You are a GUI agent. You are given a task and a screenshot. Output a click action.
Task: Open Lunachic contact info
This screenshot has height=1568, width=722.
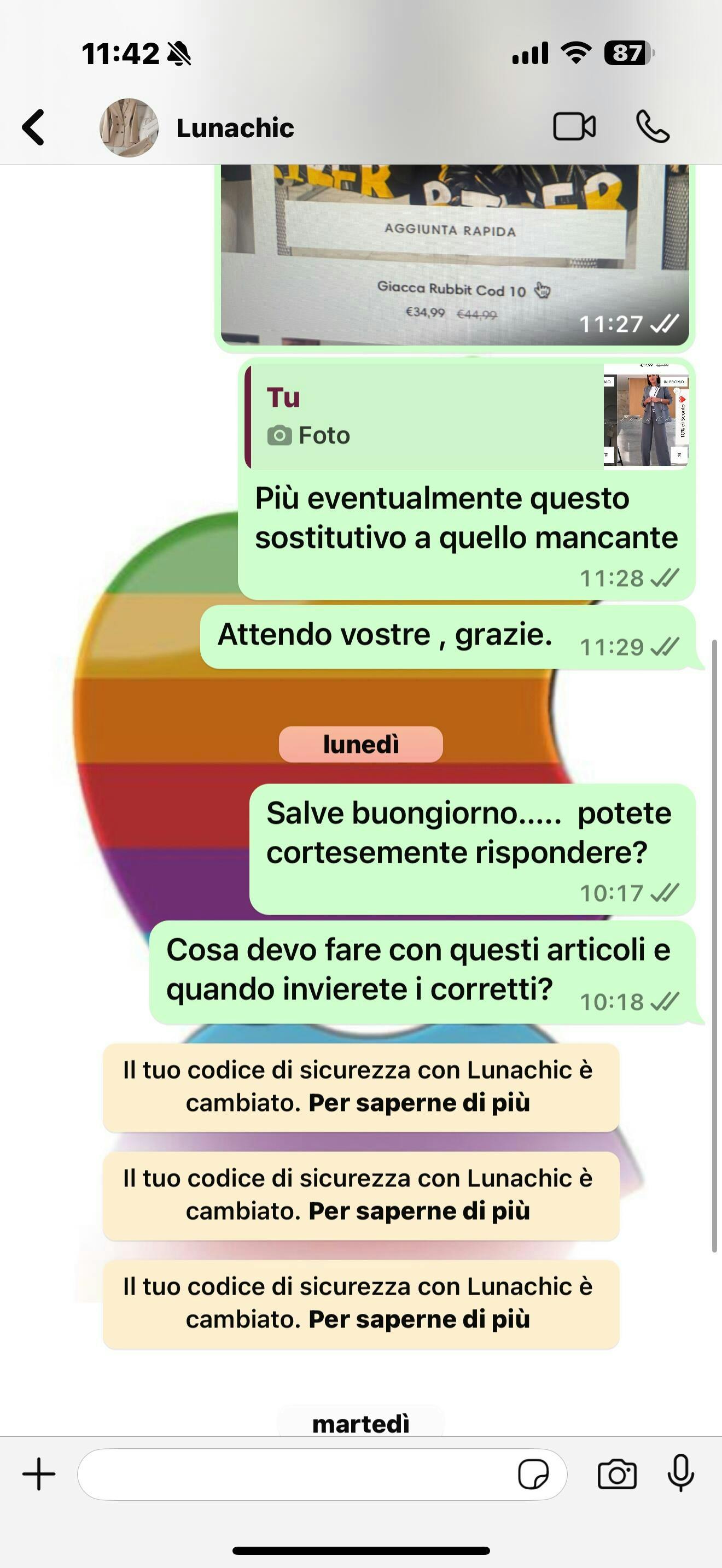[x=234, y=128]
